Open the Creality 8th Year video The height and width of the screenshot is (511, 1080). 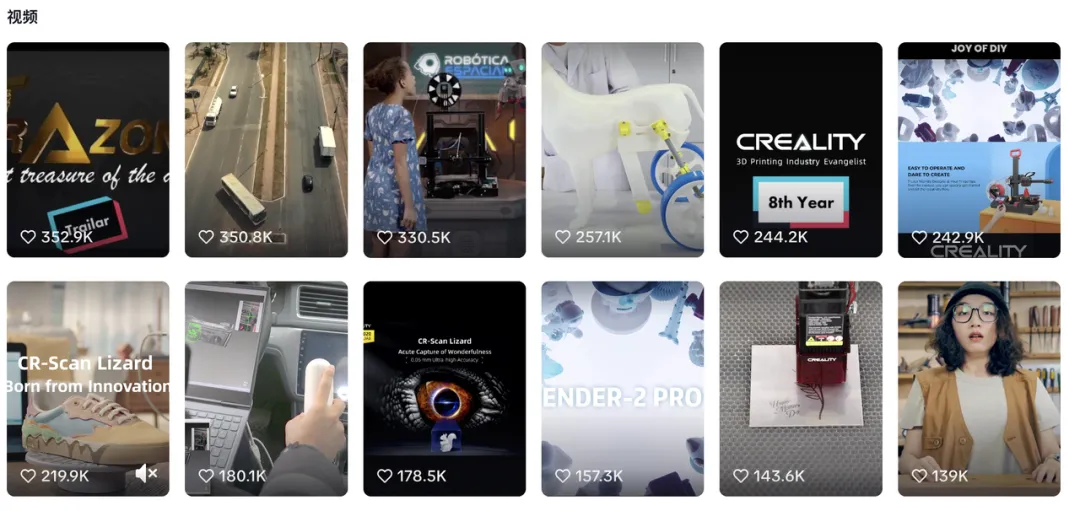click(x=800, y=150)
